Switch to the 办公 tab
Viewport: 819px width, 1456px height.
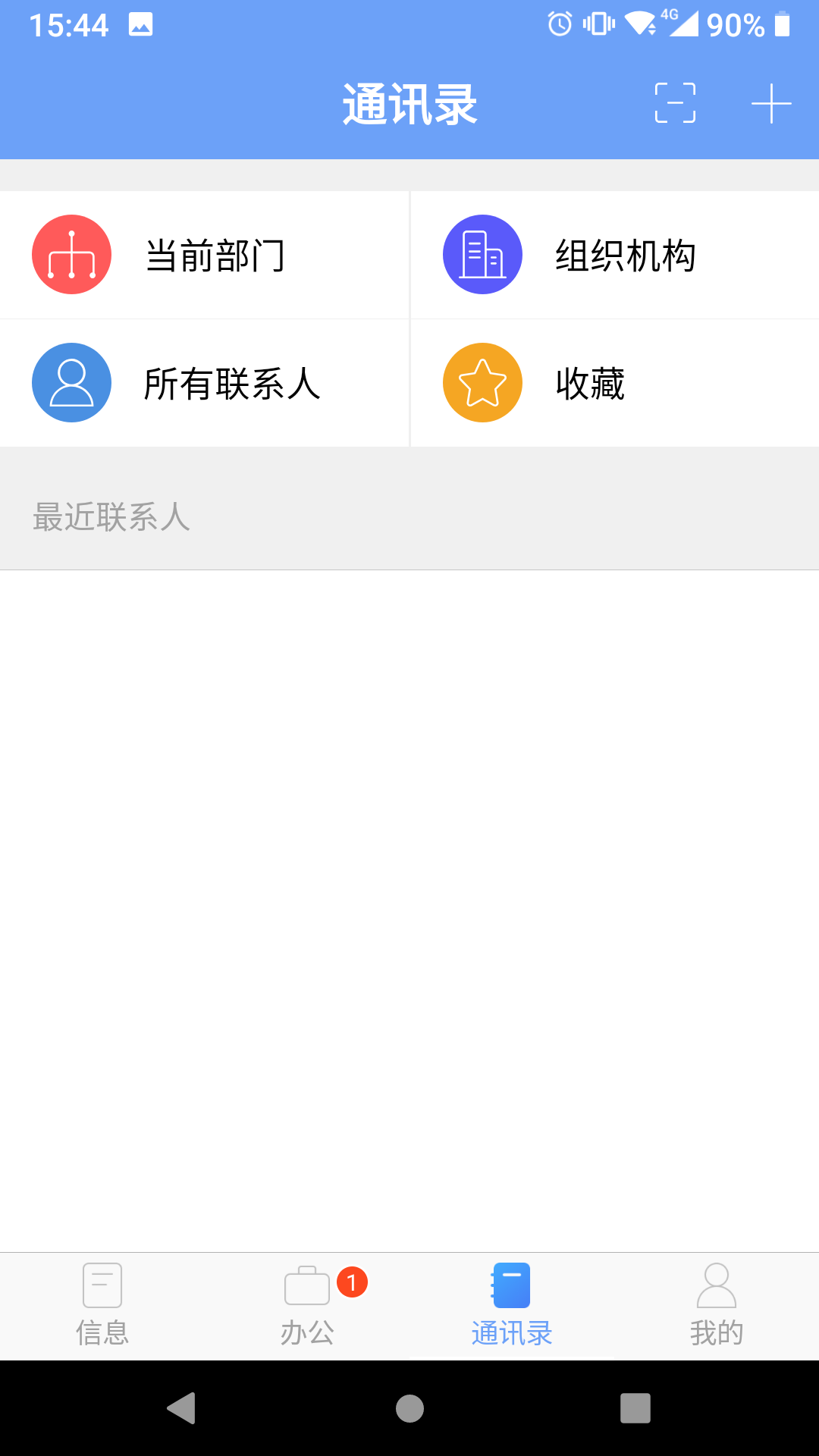(307, 1306)
